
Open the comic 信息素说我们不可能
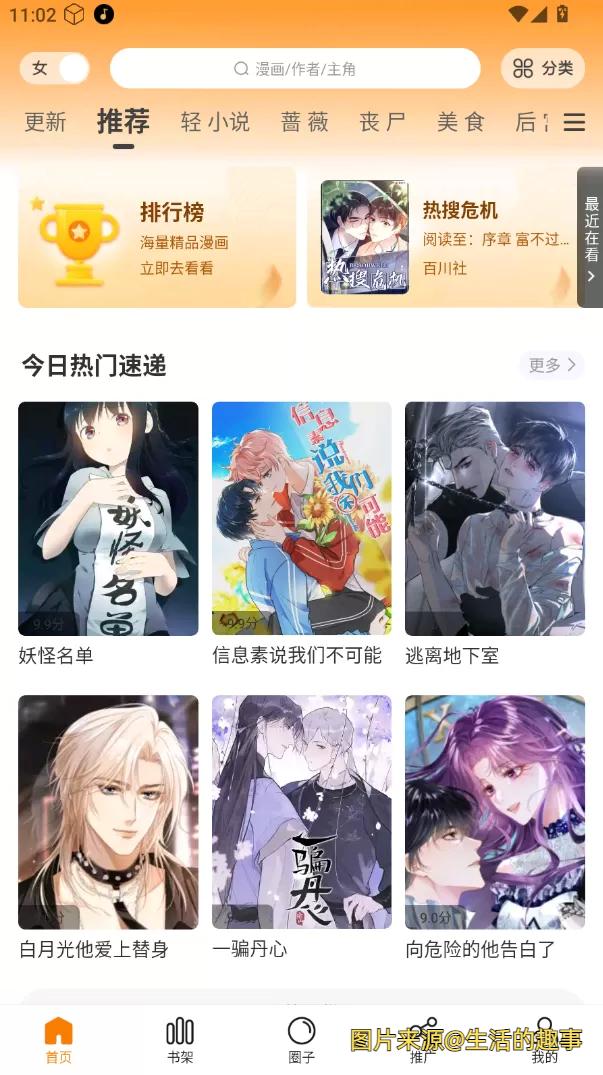click(x=301, y=519)
